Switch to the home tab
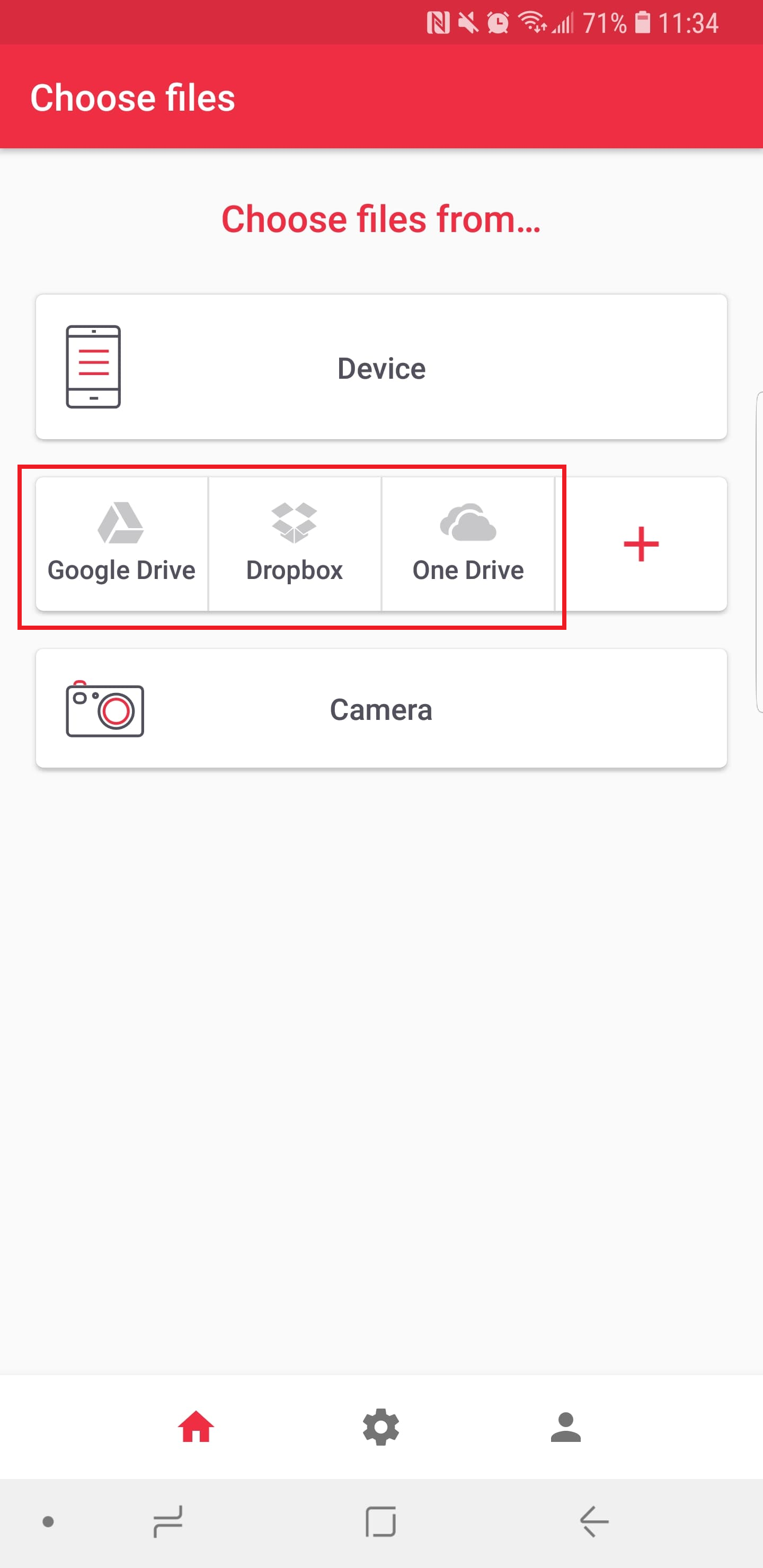Image resolution: width=763 pixels, height=1568 pixels. coord(196,1427)
